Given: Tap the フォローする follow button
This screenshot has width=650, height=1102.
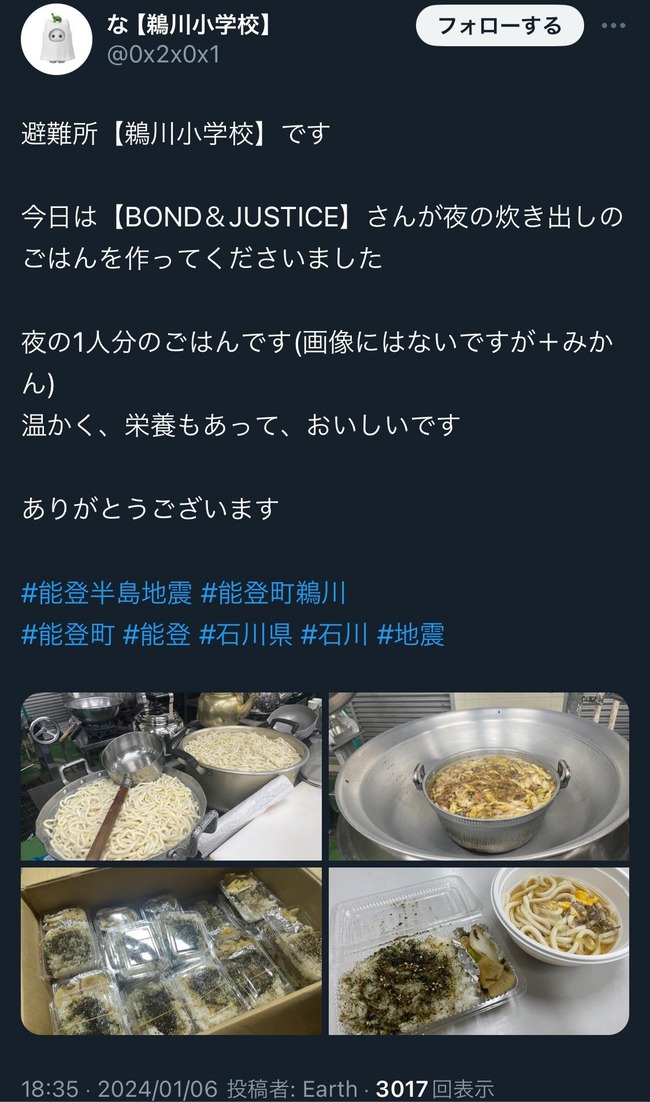Looking at the screenshot, I should [499, 26].
